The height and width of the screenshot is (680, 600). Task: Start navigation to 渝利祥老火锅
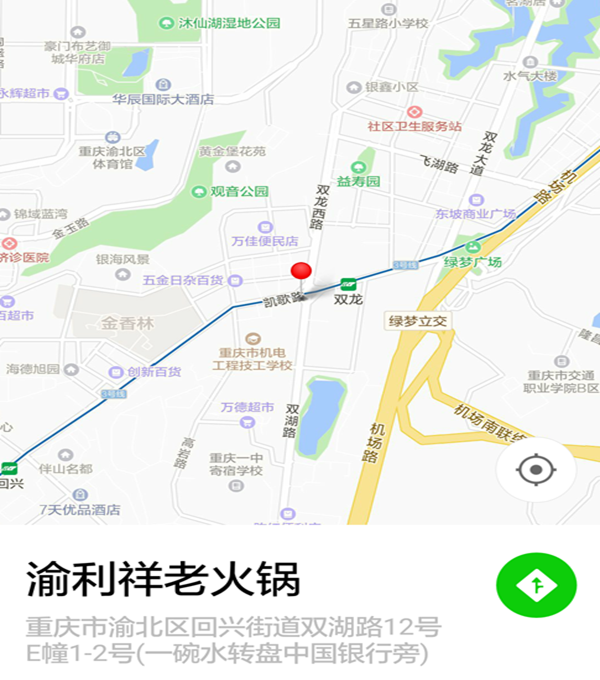(x=536, y=585)
